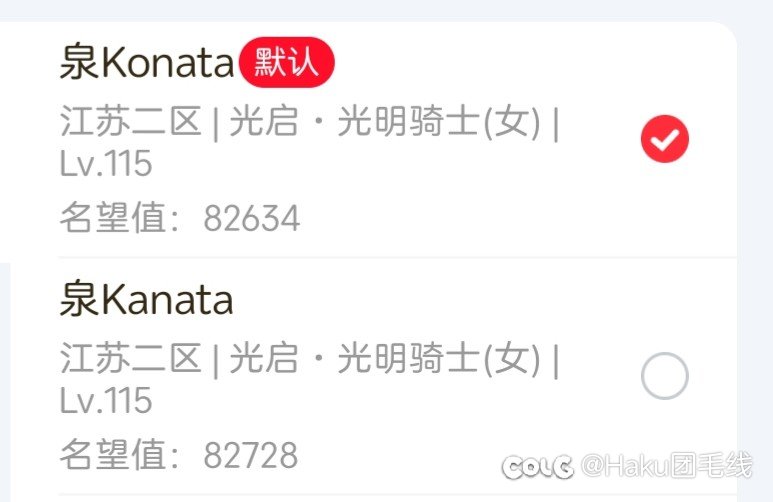Tap the checked radio for 泉Konata
The height and width of the screenshot is (502, 773).
coord(665,139)
